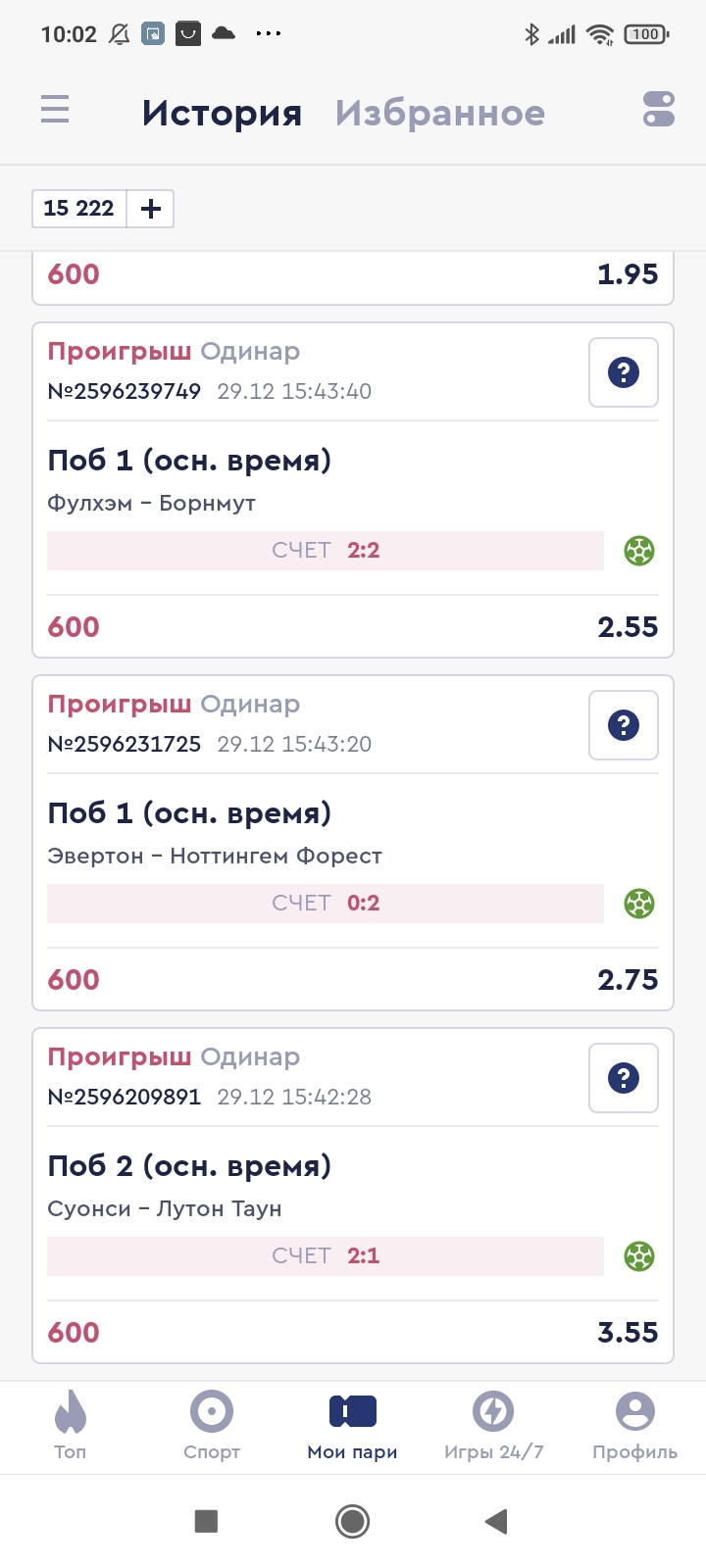This screenshot has width=706, height=1568.
Task: Switch to the Спорт tab
Action: point(212,1426)
